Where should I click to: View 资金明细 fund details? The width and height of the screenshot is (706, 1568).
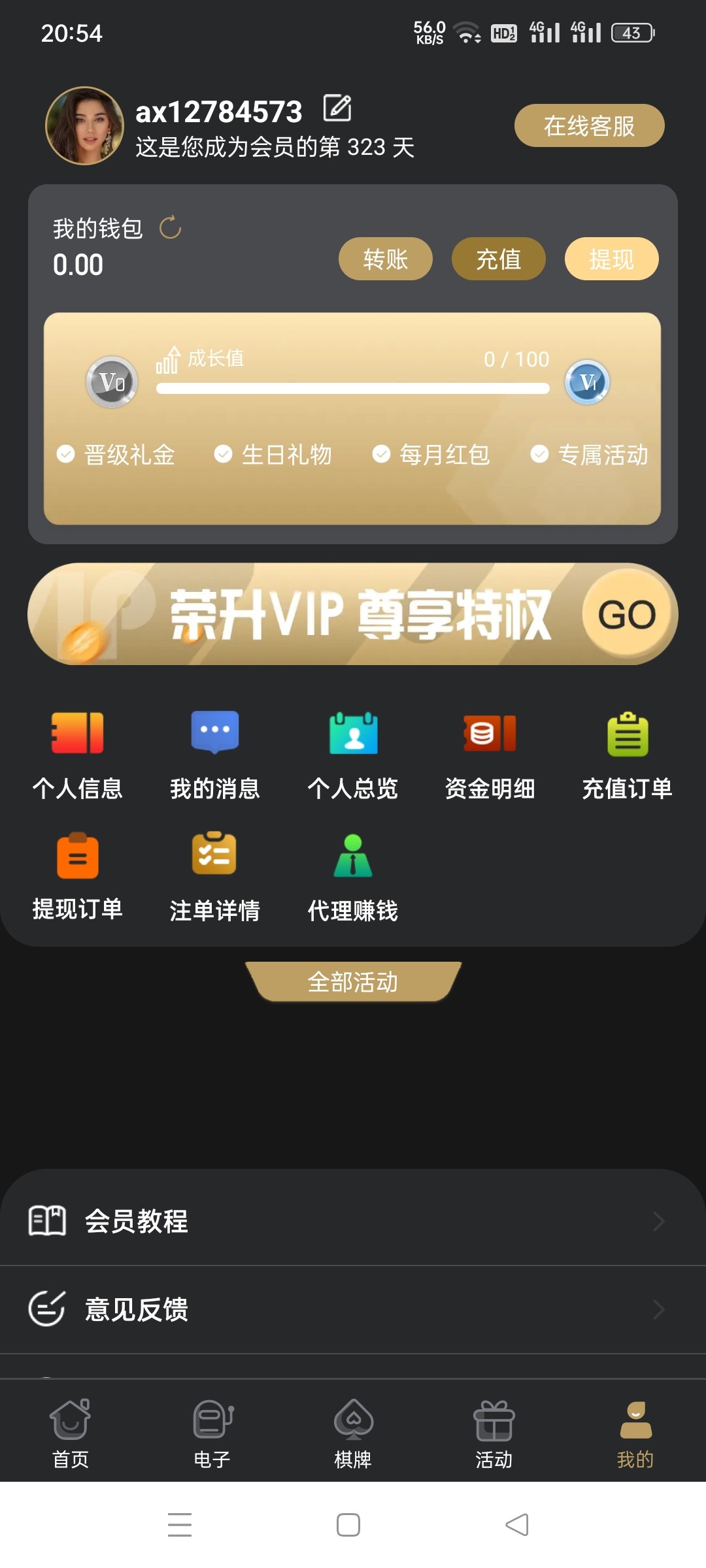click(x=490, y=755)
